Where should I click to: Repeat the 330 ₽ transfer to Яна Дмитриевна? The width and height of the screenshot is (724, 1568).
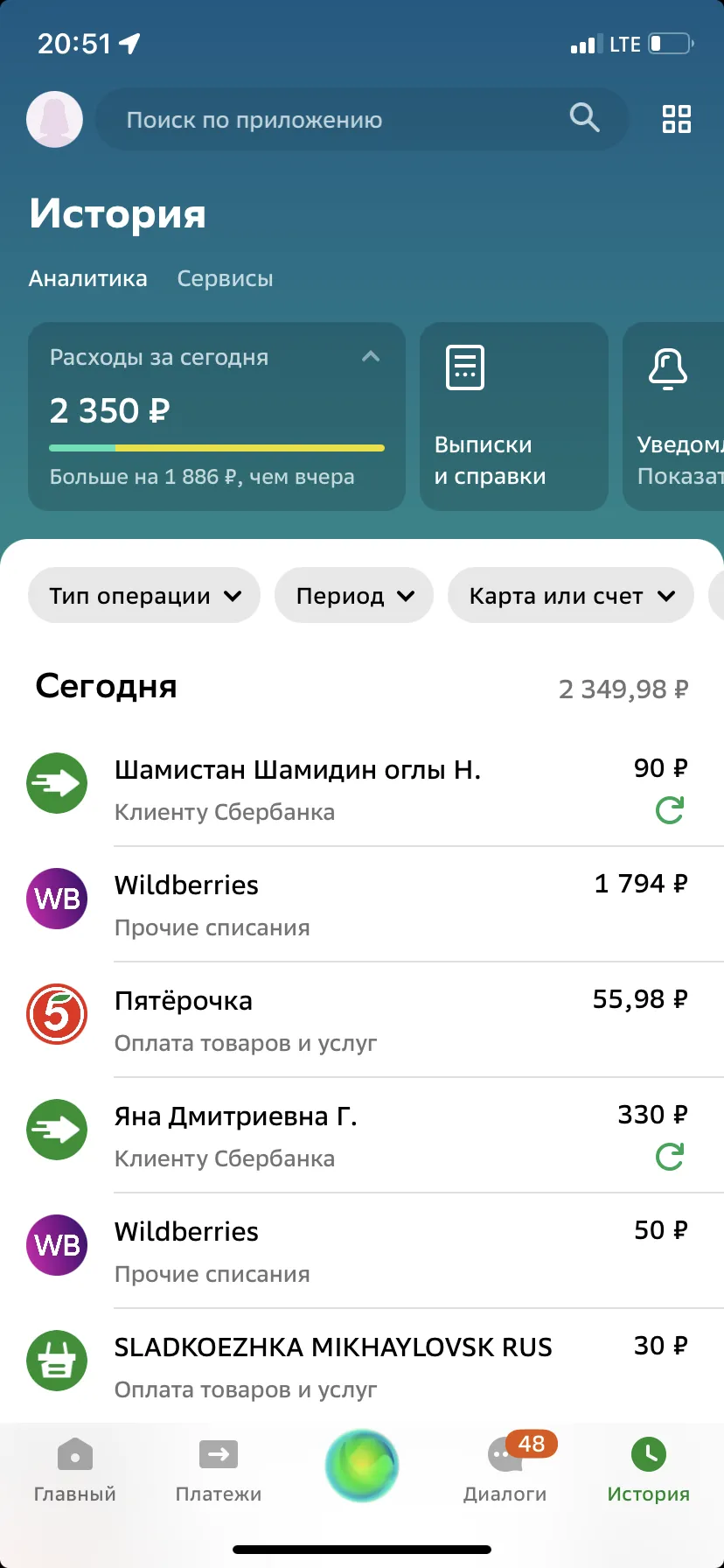670,1157
